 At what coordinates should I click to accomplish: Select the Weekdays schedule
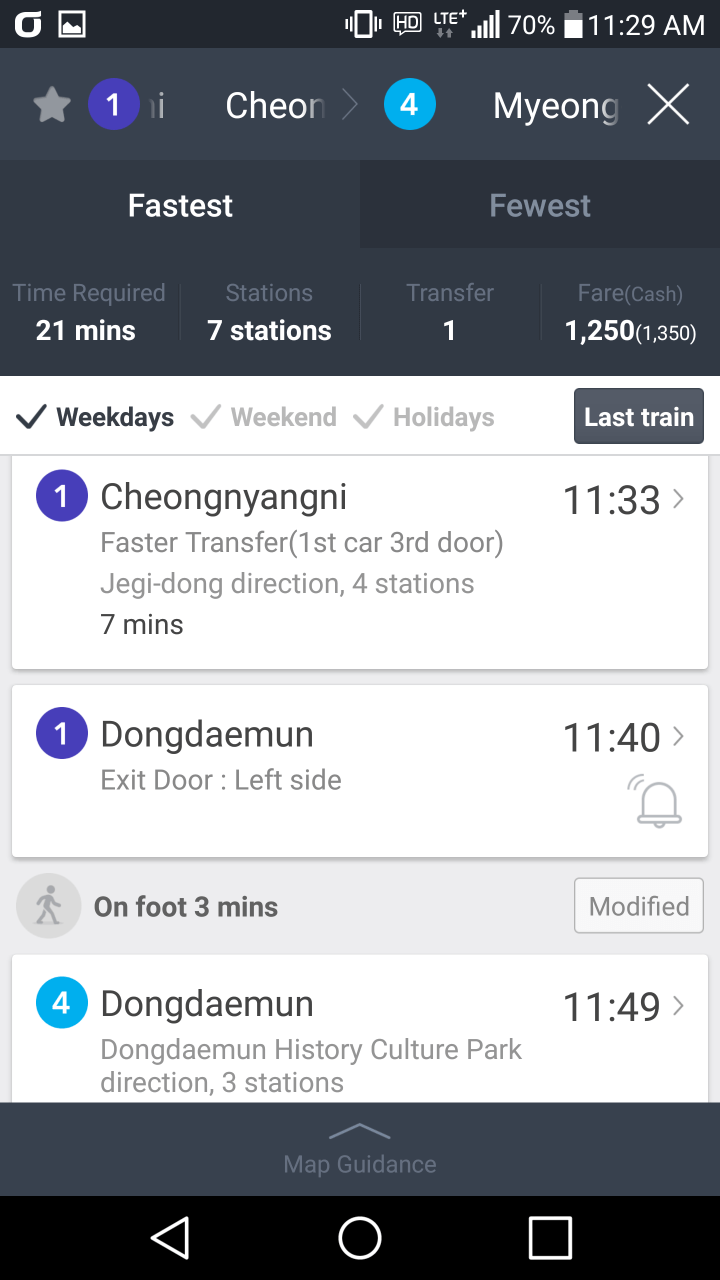(96, 417)
